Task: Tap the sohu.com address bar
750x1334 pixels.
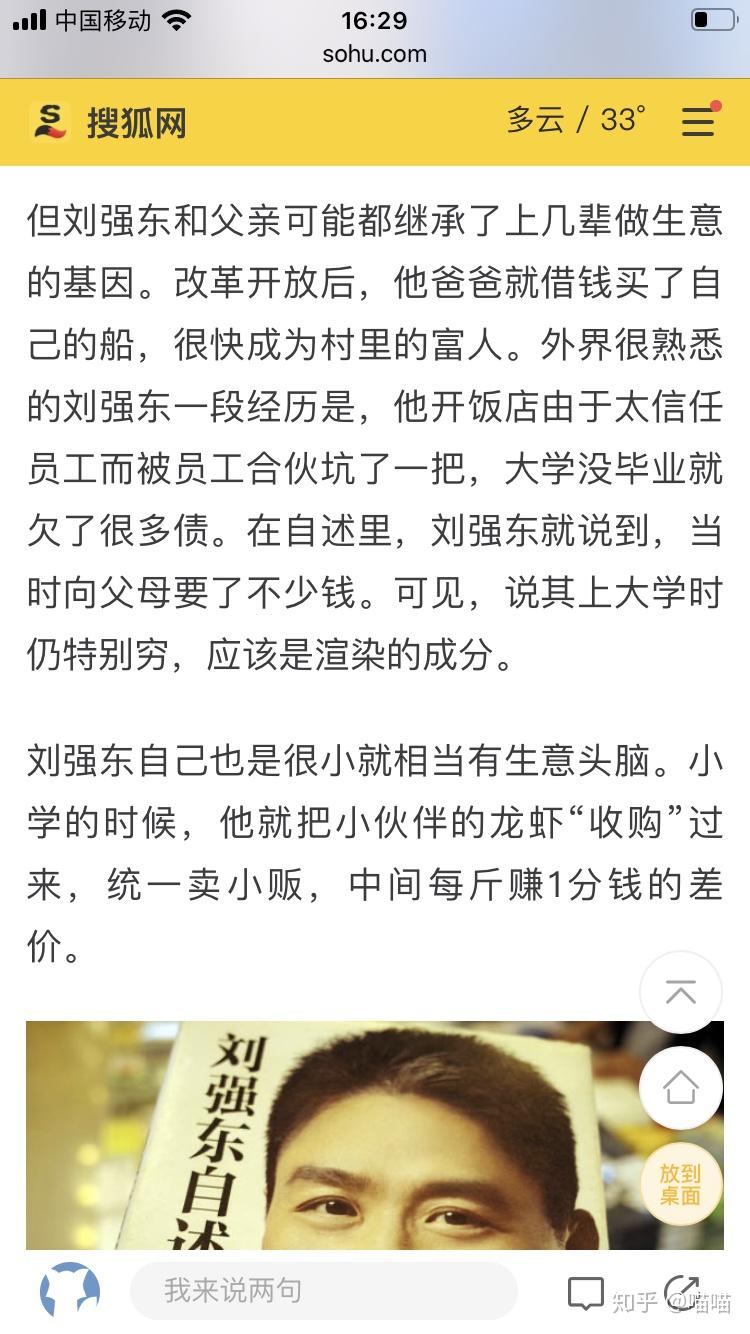Action: pos(375,54)
